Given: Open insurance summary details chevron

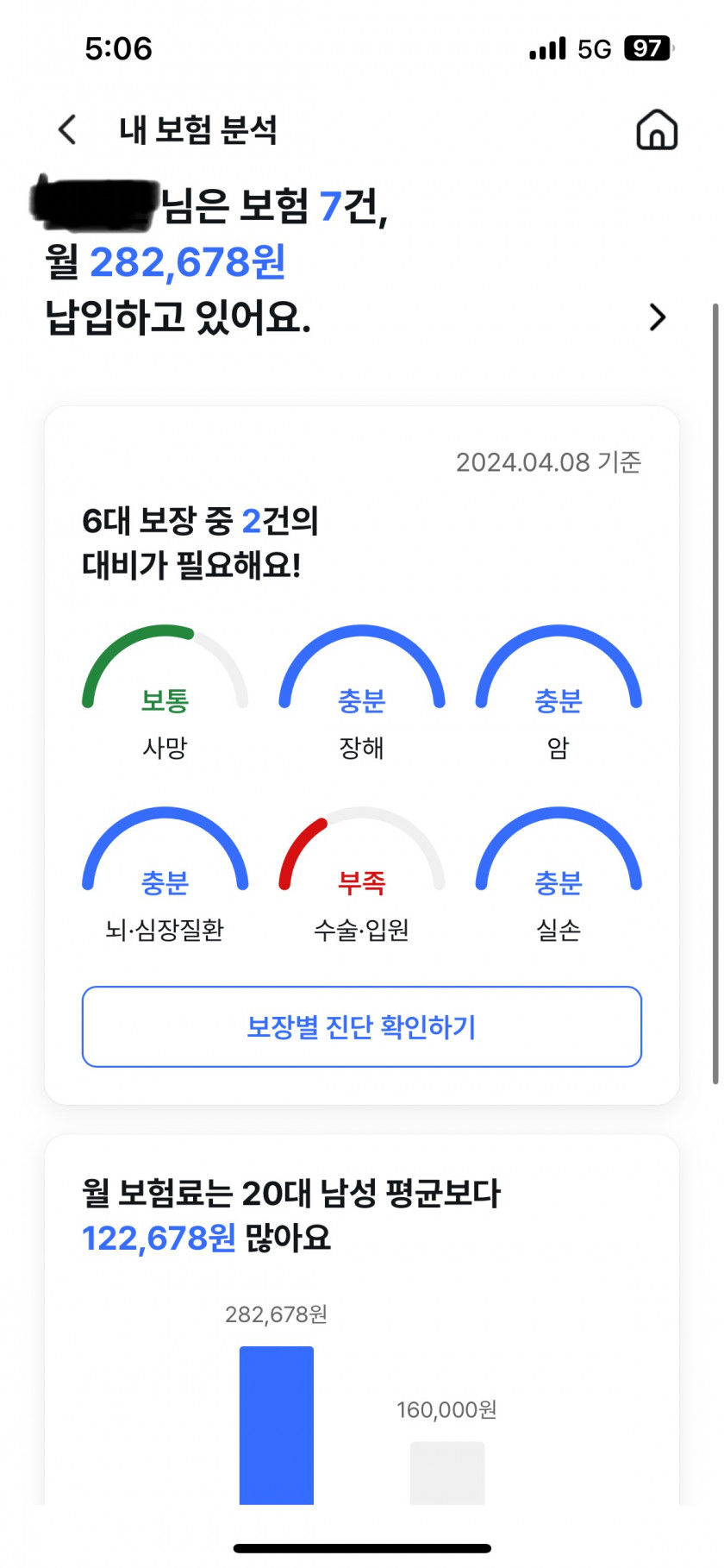Looking at the screenshot, I should tap(657, 317).
